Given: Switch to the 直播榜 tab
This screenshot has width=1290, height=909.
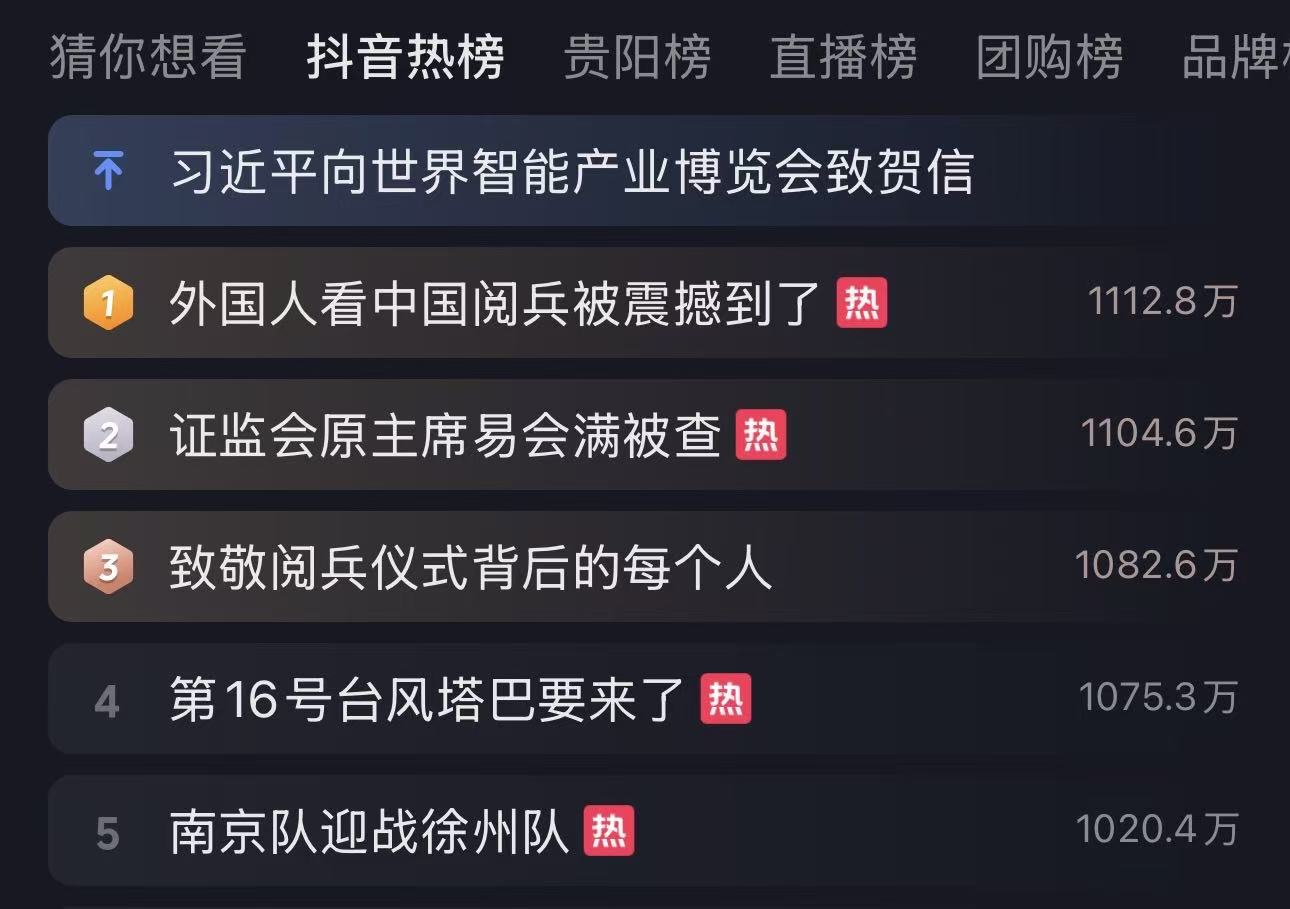Looking at the screenshot, I should pos(843,57).
